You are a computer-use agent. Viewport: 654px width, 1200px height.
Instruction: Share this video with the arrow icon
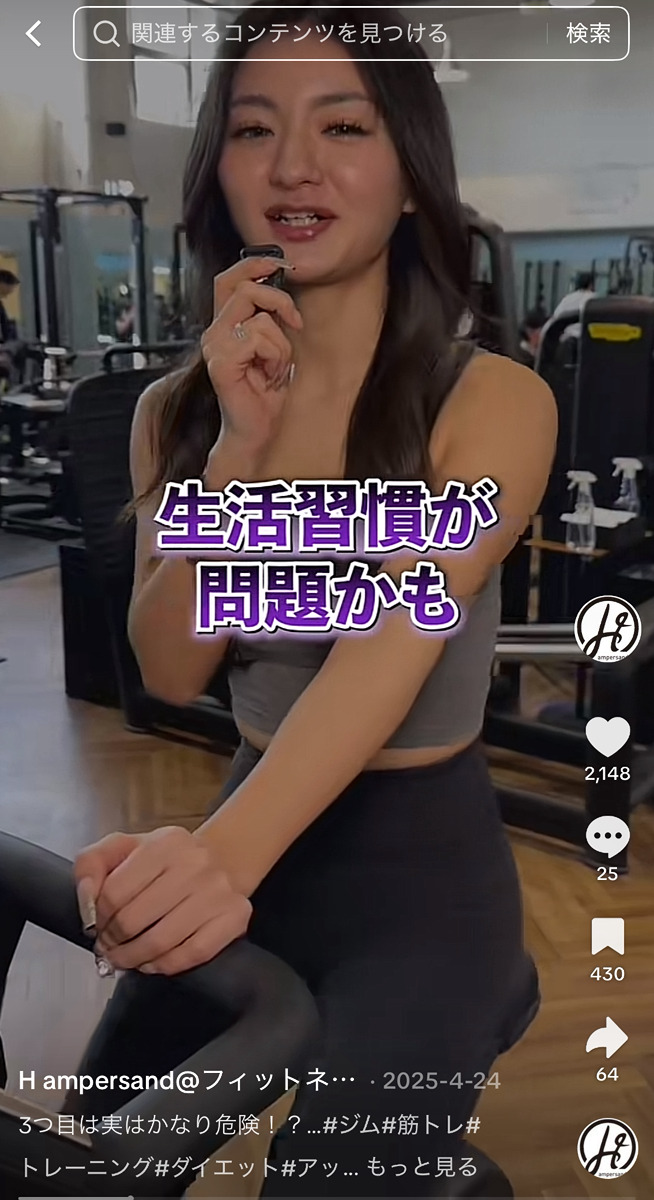(607, 1038)
